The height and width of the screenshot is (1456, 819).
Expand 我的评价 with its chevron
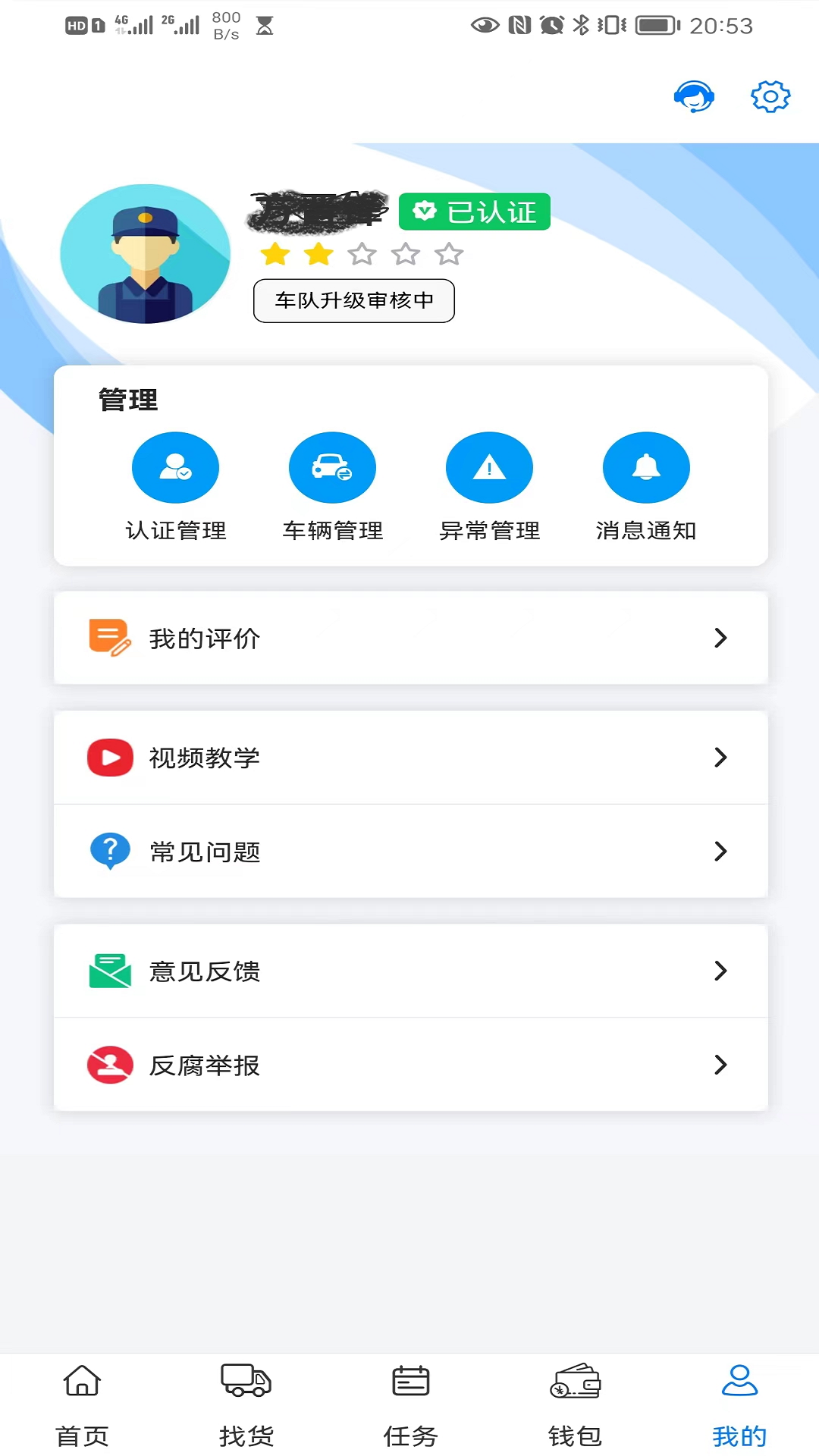click(x=720, y=639)
